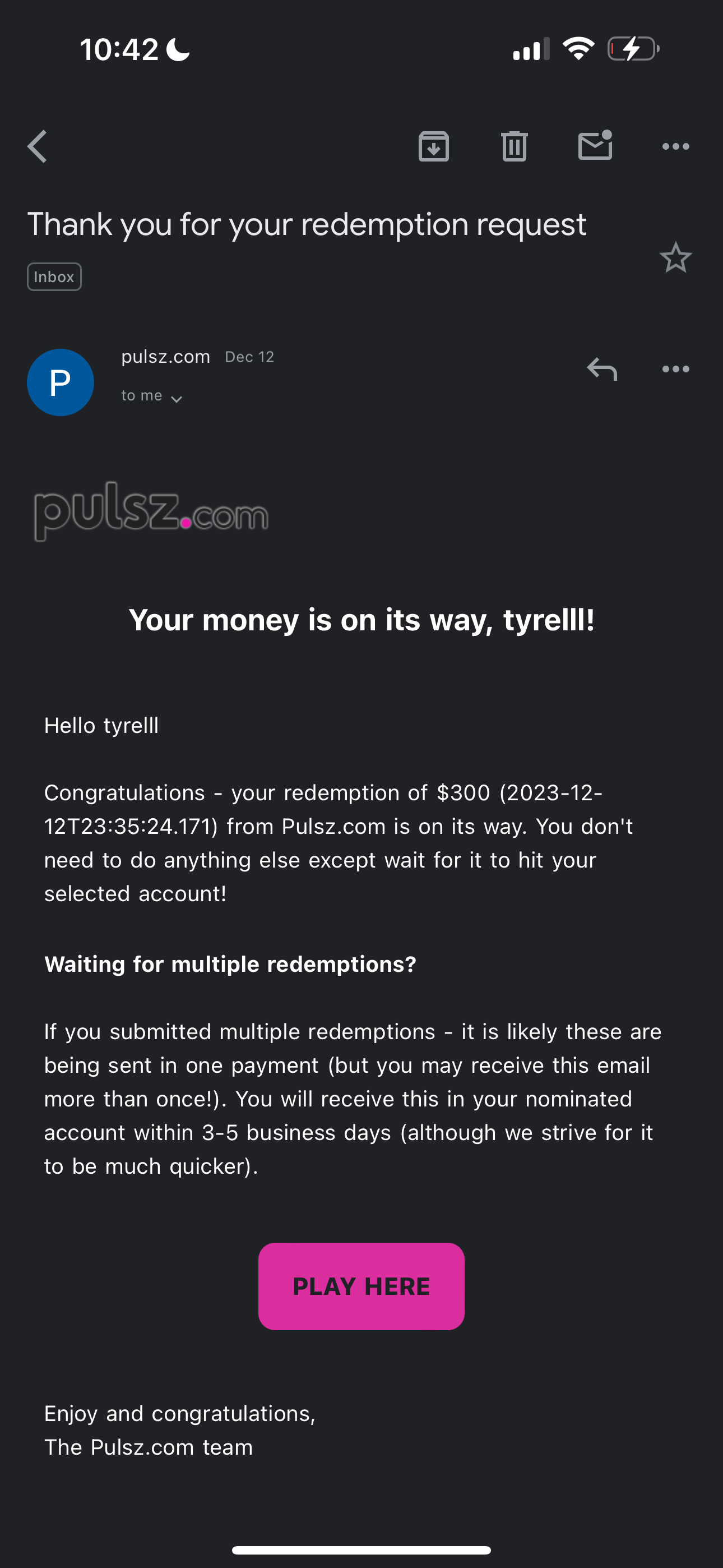723x1568 pixels.
Task: Star the redemption request email
Action: pos(675,257)
